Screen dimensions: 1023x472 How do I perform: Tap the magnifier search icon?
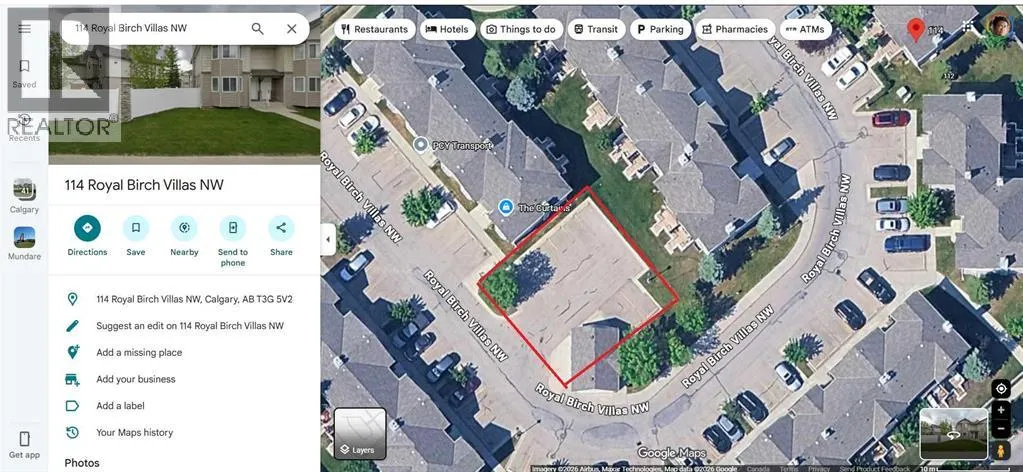point(257,29)
